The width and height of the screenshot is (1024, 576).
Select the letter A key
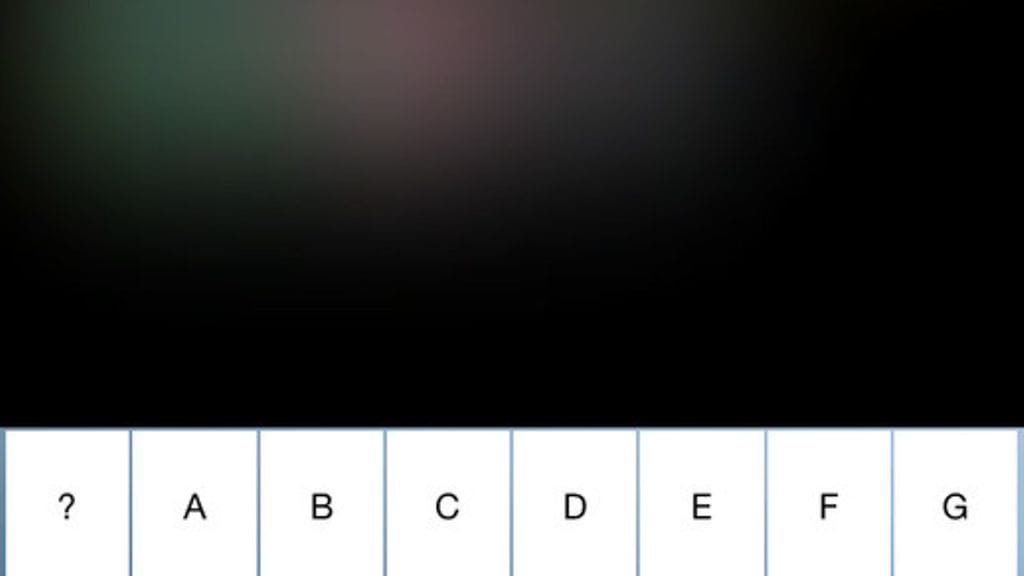coord(194,505)
